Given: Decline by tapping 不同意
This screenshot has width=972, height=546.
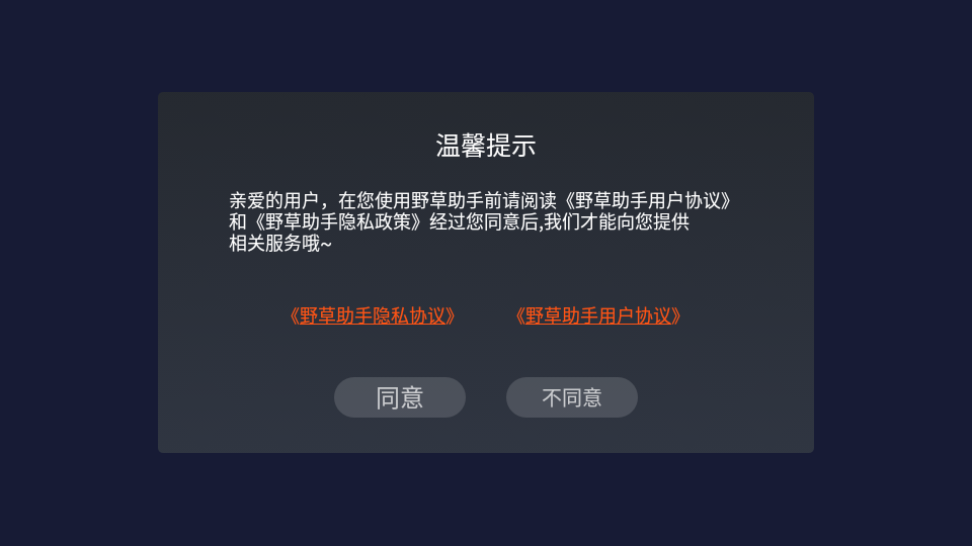Looking at the screenshot, I should [572, 397].
